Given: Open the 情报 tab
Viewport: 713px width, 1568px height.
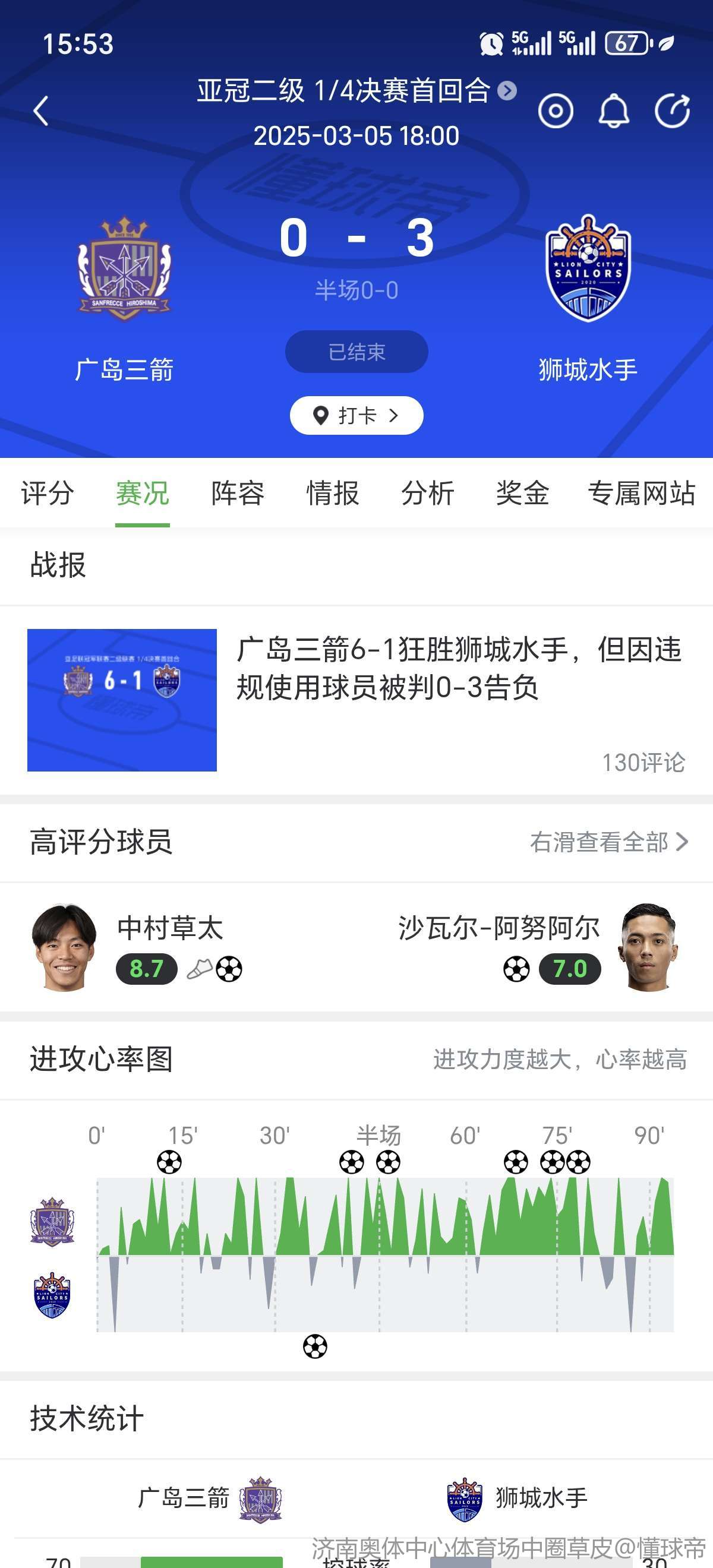Looking at the screenshot, I should click(333, 493).
